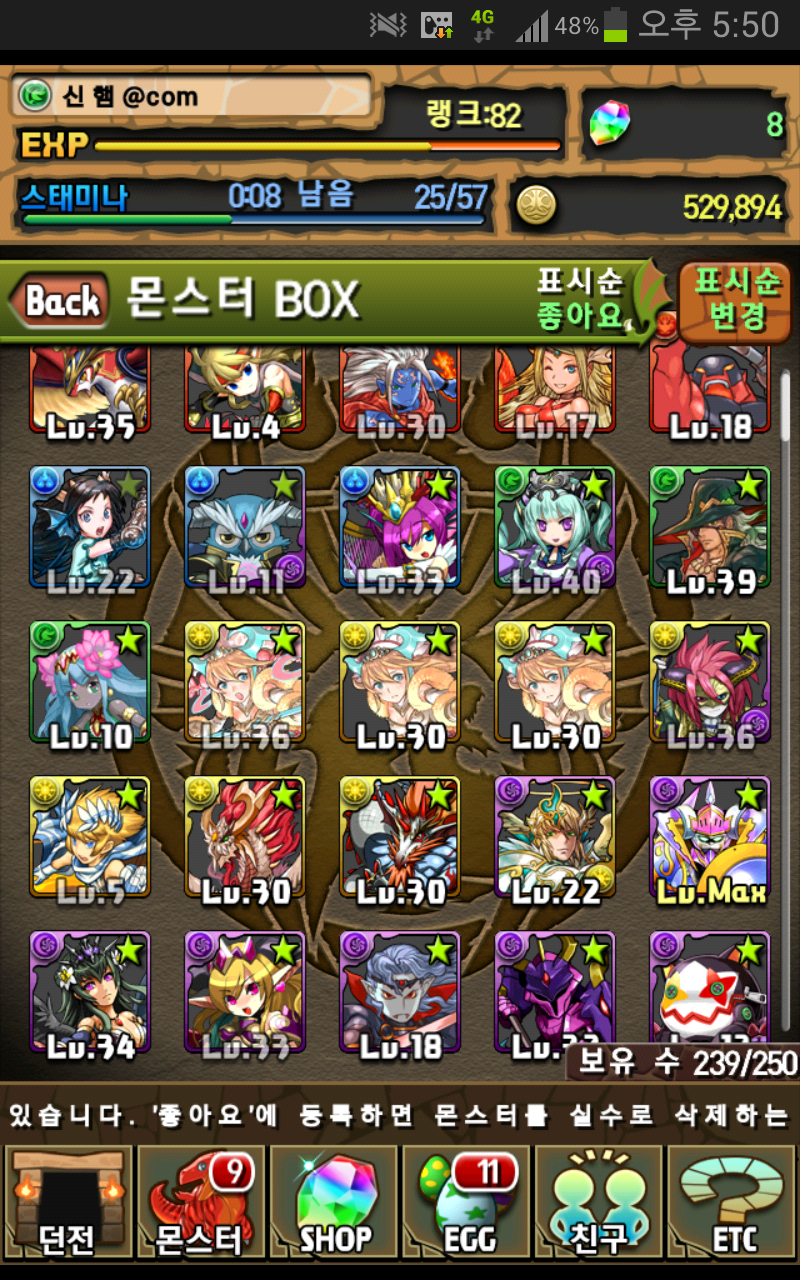Open the 몬스터 tab
Viewport: 800px width, 1280px height.
click(200, 1200)
